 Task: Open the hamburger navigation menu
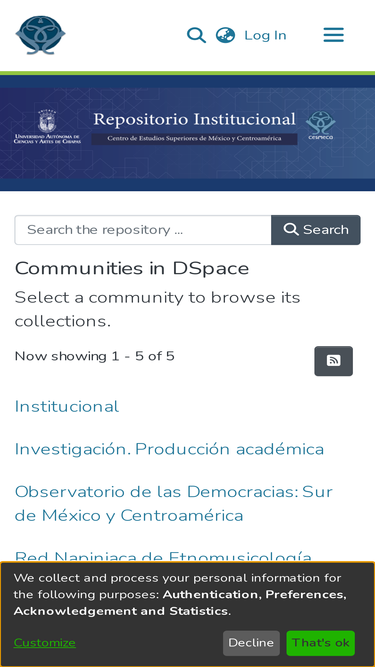click(334, 35)
